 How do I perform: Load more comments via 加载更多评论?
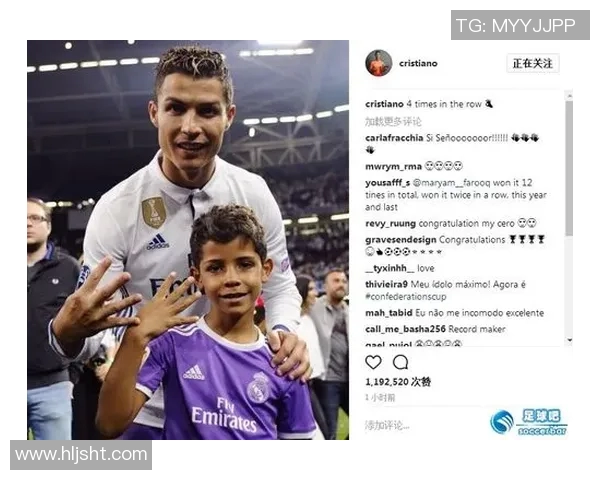coord(392,119)
